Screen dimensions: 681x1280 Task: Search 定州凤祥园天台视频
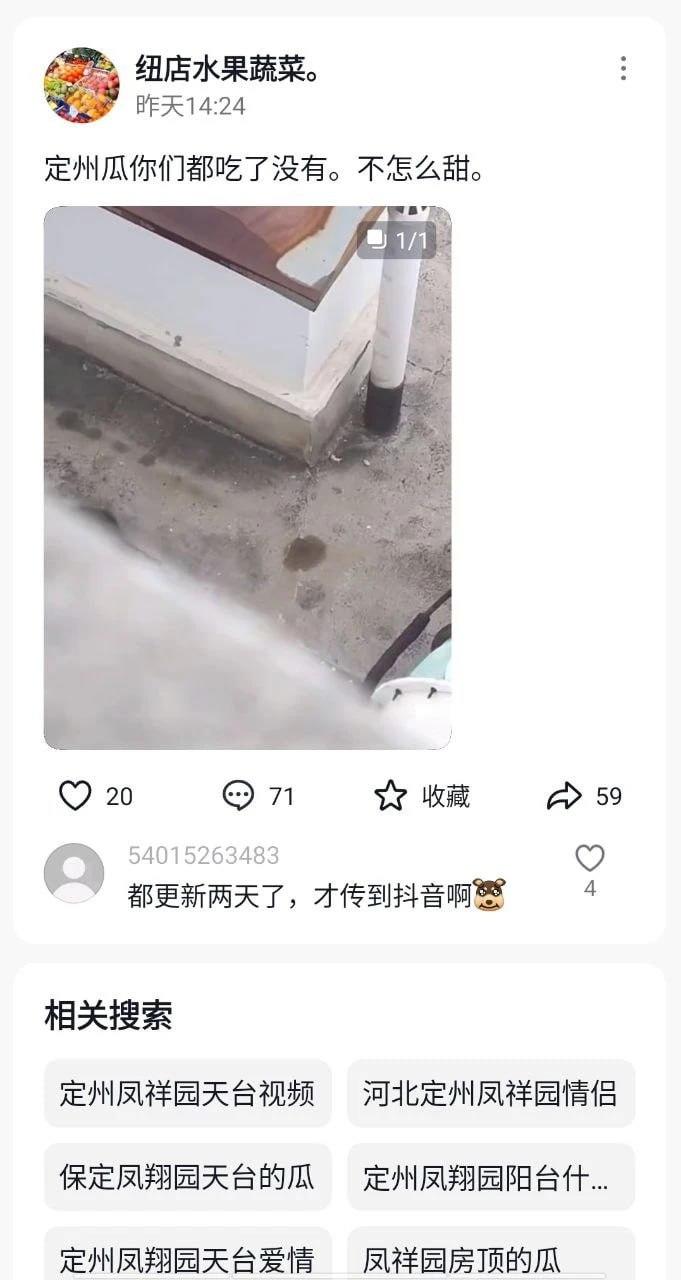[x=187, y=1093]
